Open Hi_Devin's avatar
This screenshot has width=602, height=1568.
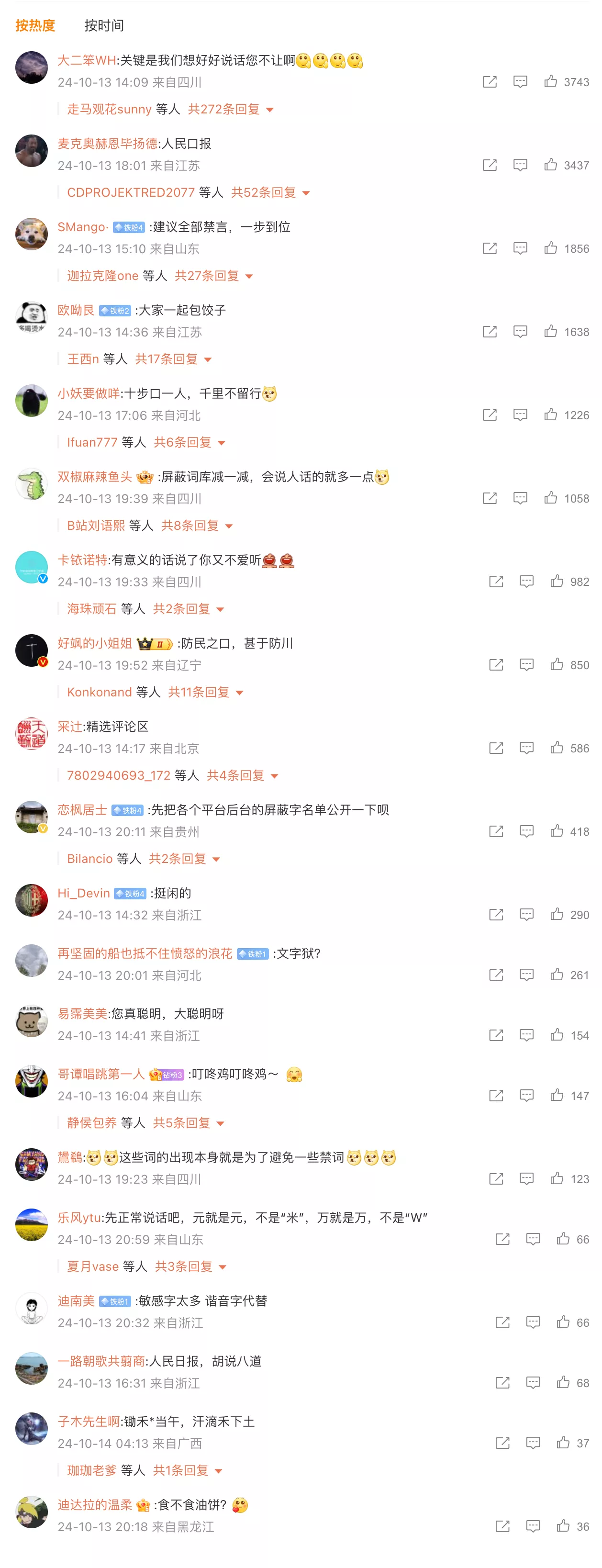[x=32, y=900]
